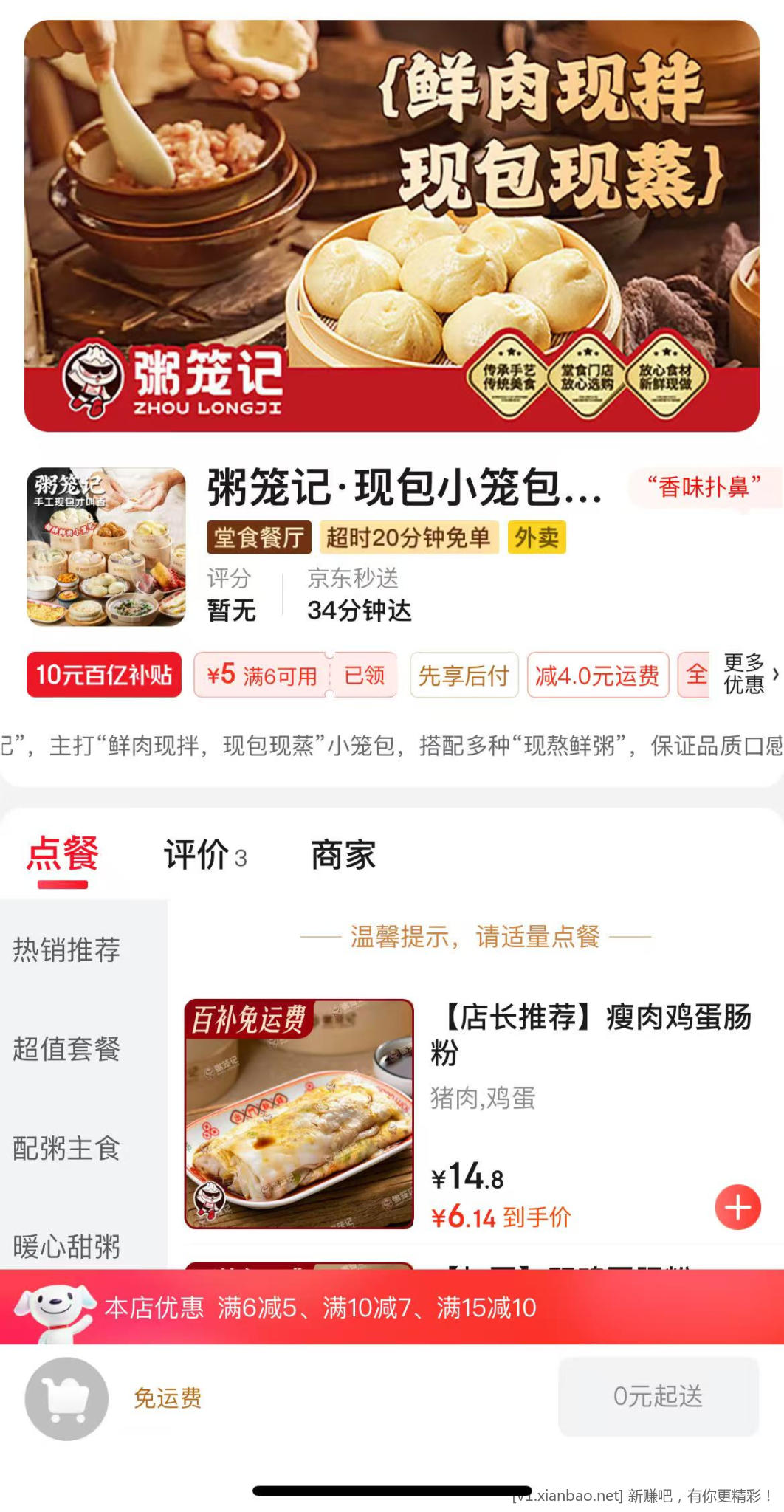Open the 粥笼记 shop logo thumbnail
Image resolution: width=784 pixels, height=1512 pixels.
click(106, 547)
